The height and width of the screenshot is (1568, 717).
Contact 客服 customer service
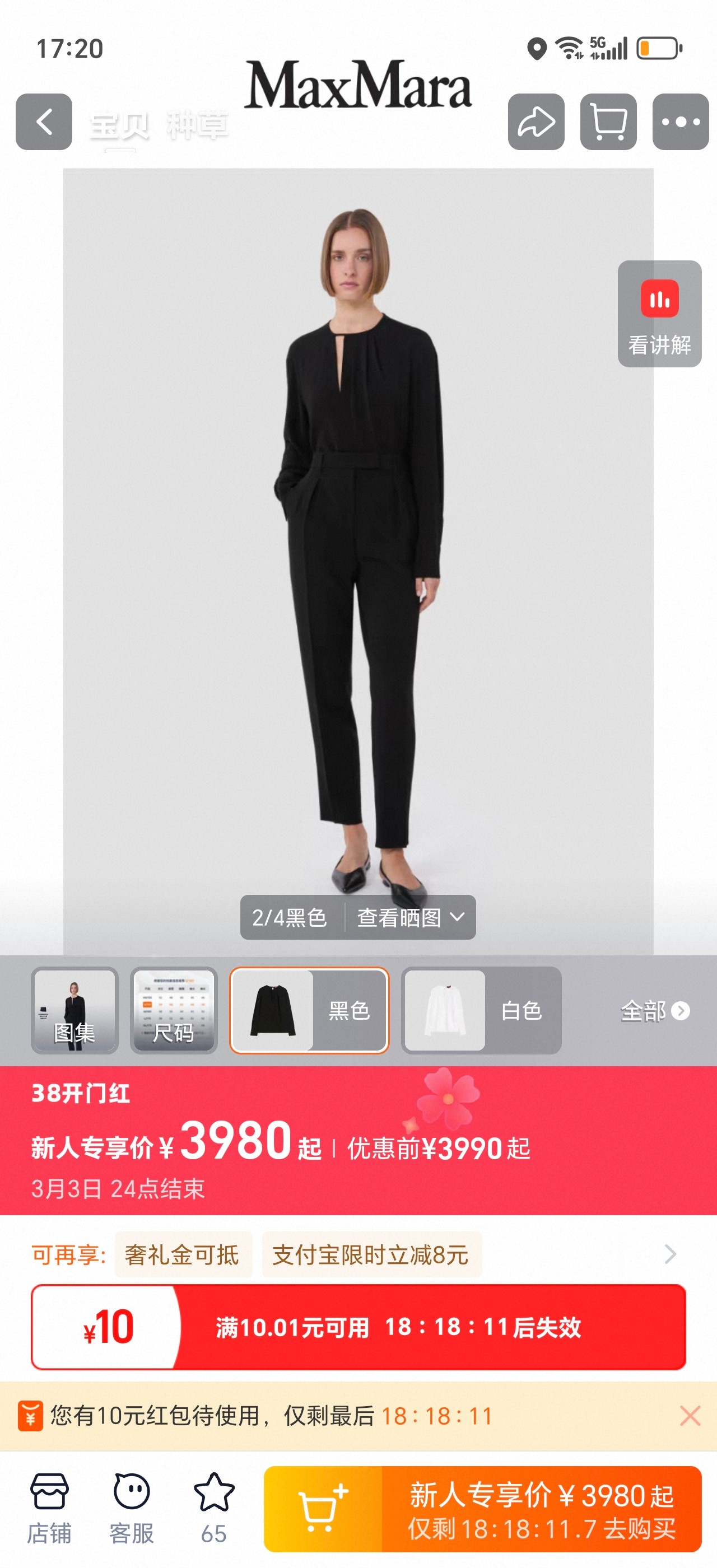pyautogui.click(x=132, y=1508)
